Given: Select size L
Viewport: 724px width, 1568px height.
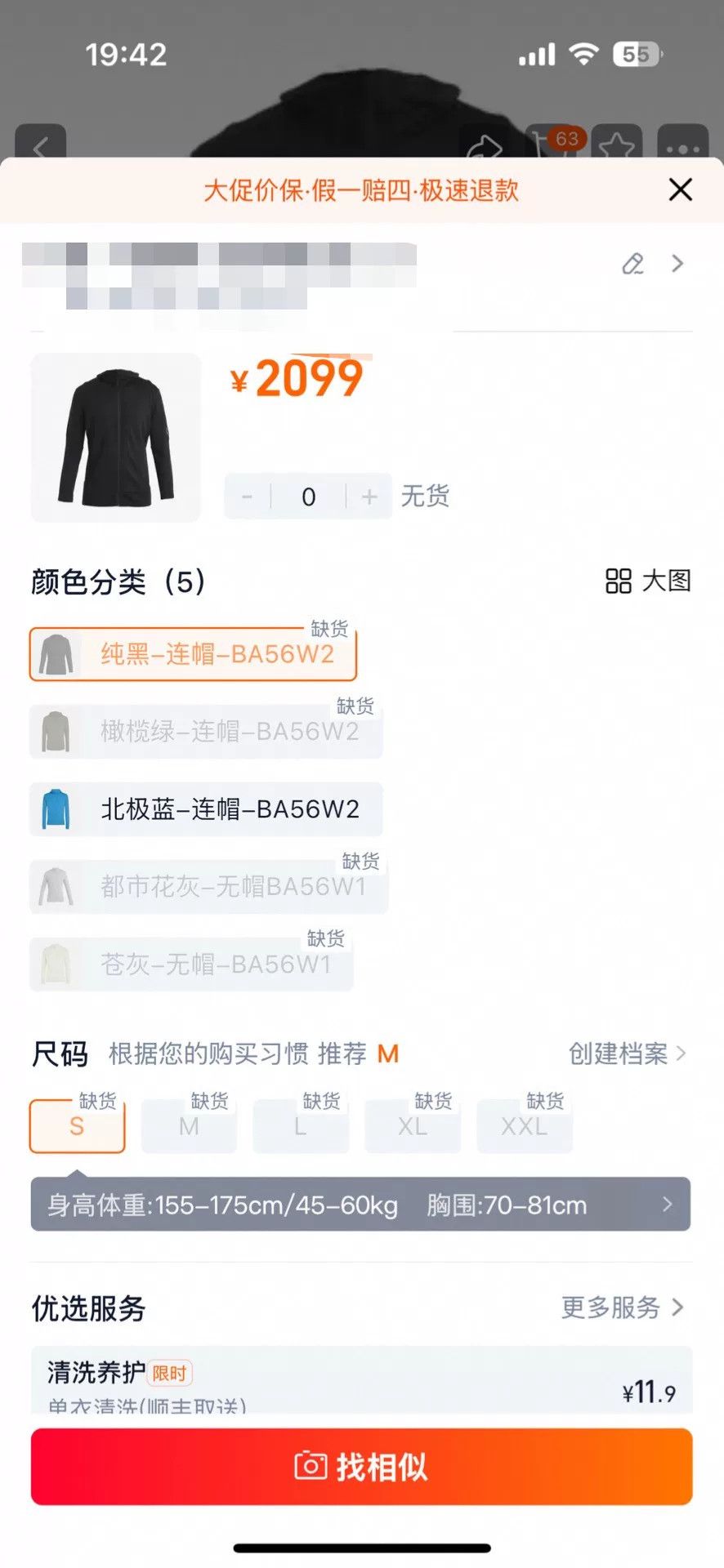Looking at the screenshot, I should [x=301, y=1126].
